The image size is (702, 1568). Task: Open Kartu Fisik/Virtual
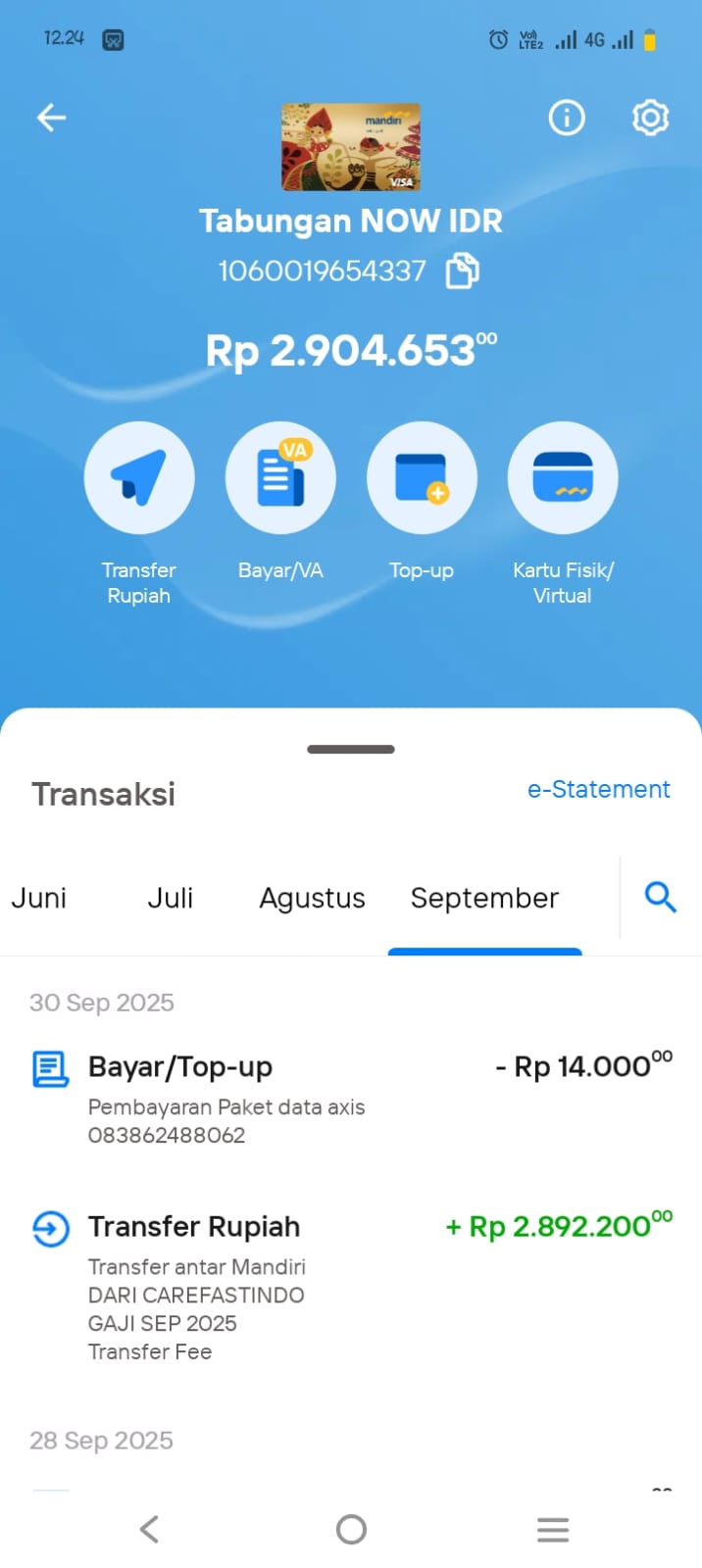(563, 478)
